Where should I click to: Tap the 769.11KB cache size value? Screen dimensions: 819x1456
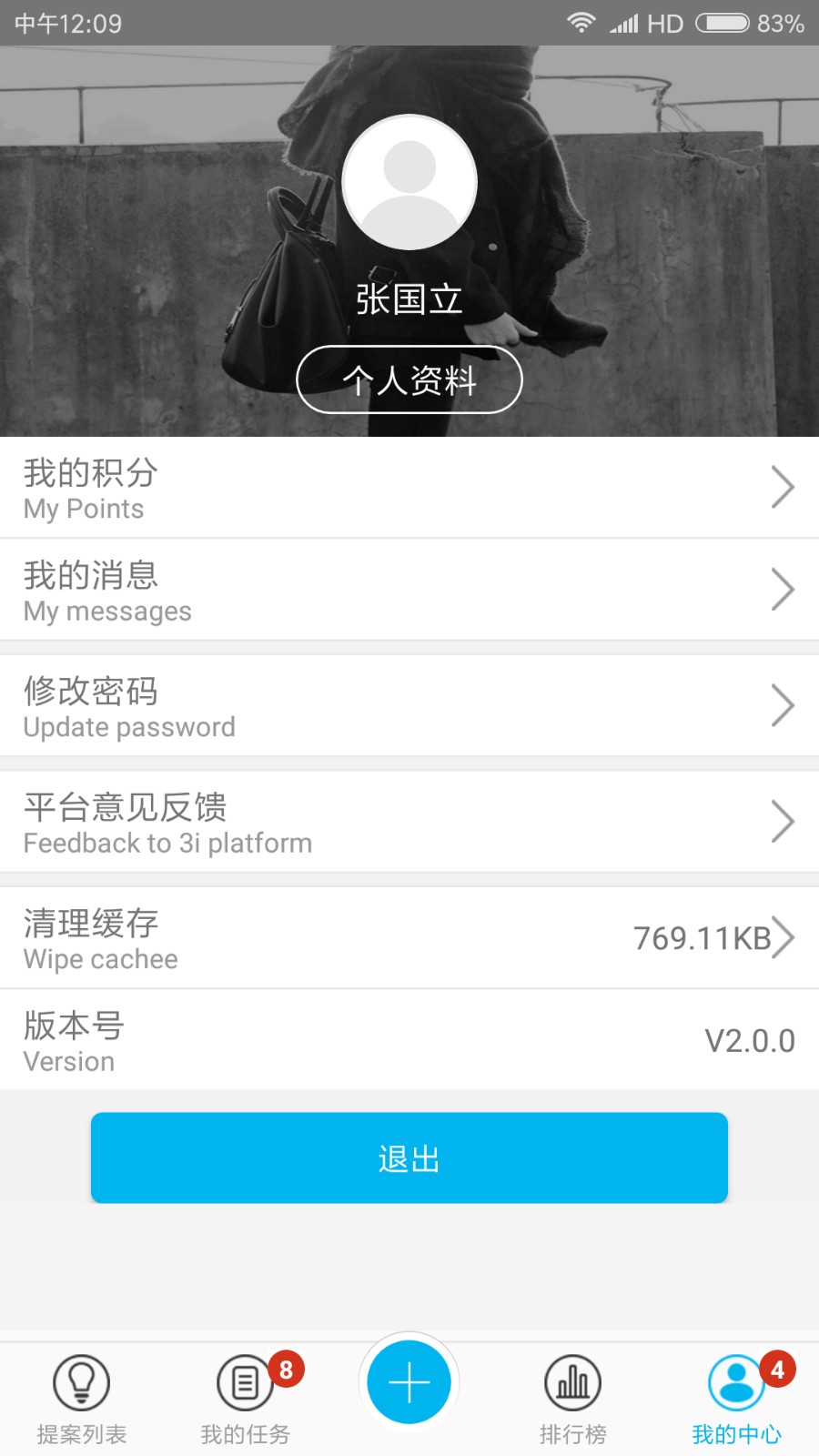703,938
